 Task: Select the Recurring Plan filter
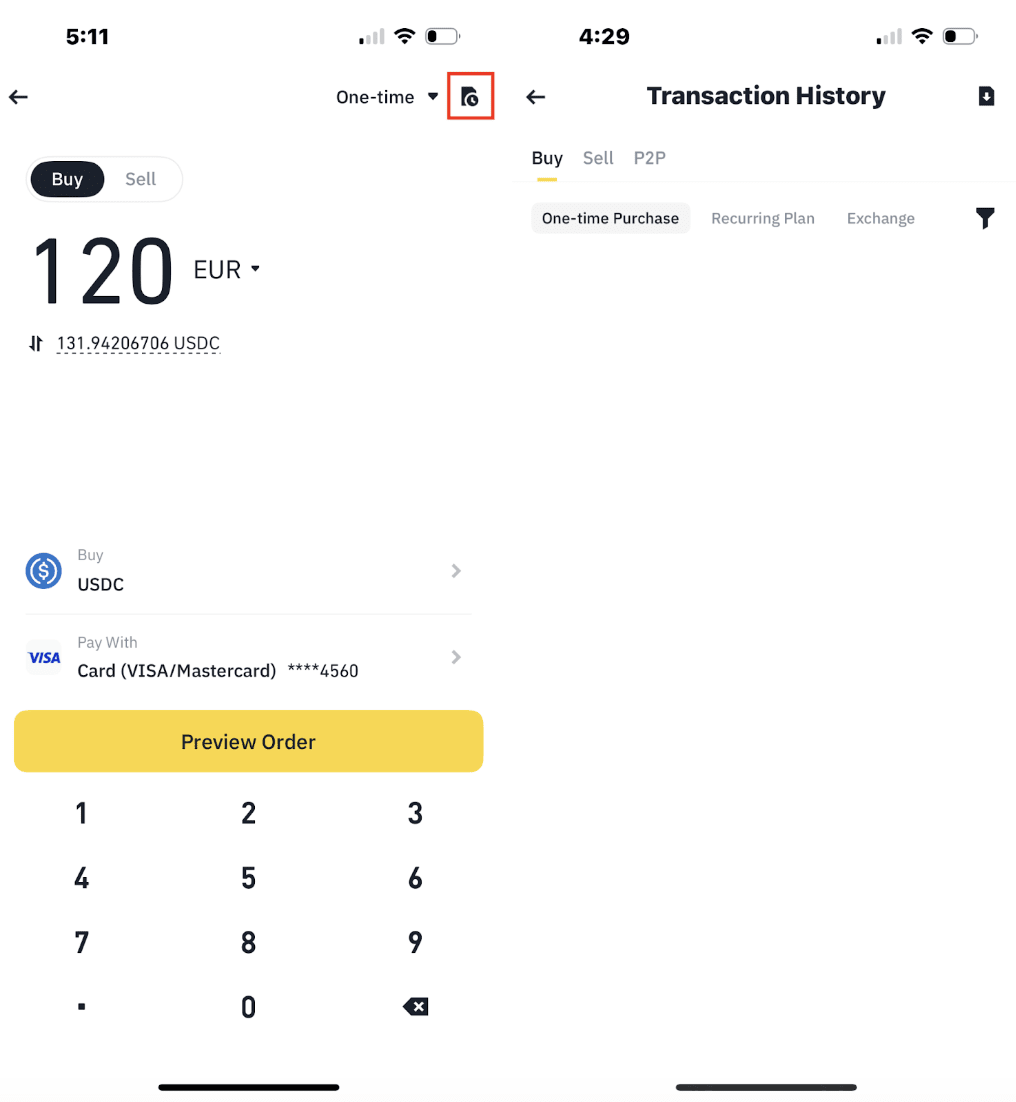[x=762, y=218]
